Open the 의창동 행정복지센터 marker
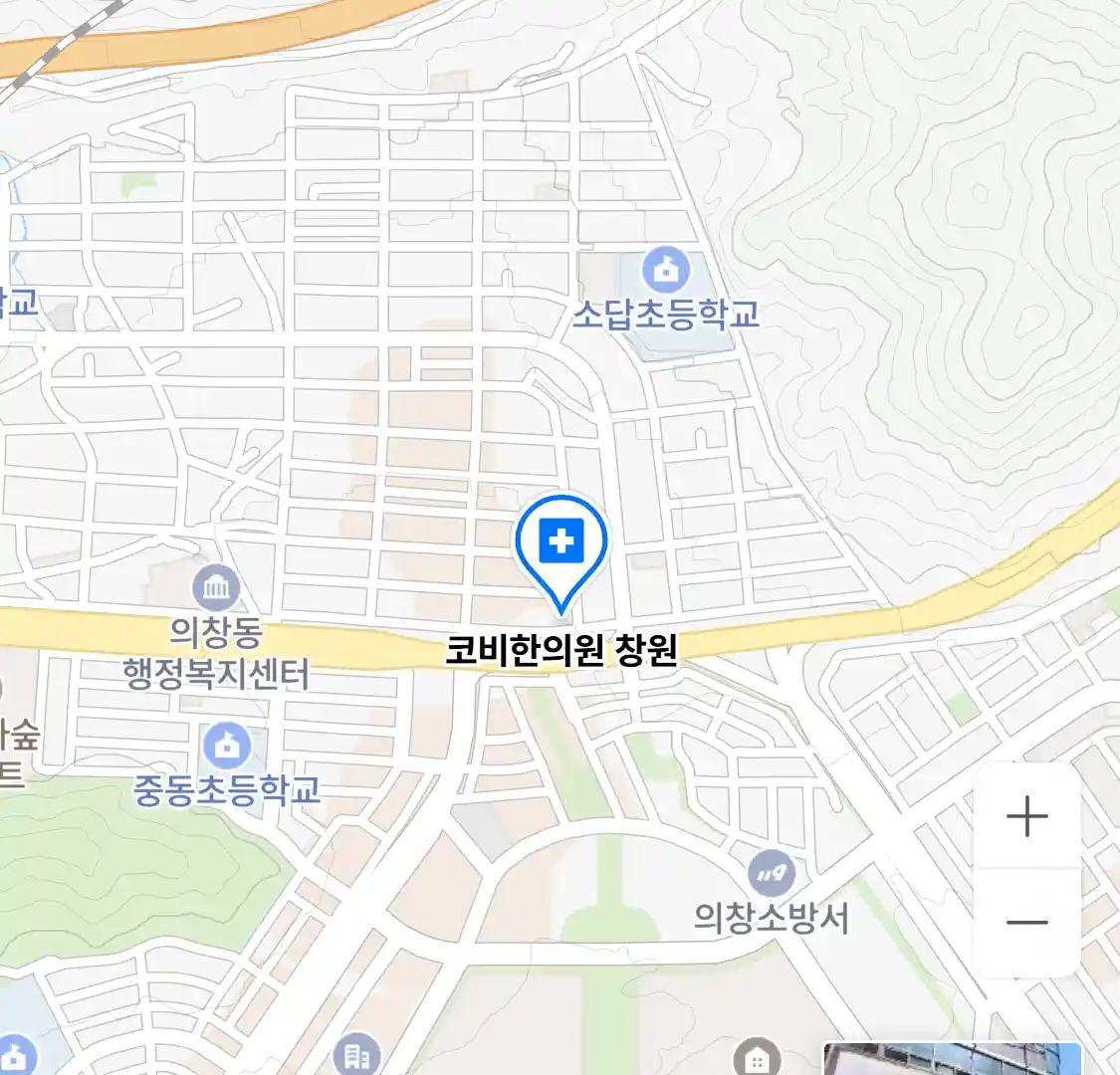Viewport: 1120px width, 1075px height. click(x=216, y=587)
